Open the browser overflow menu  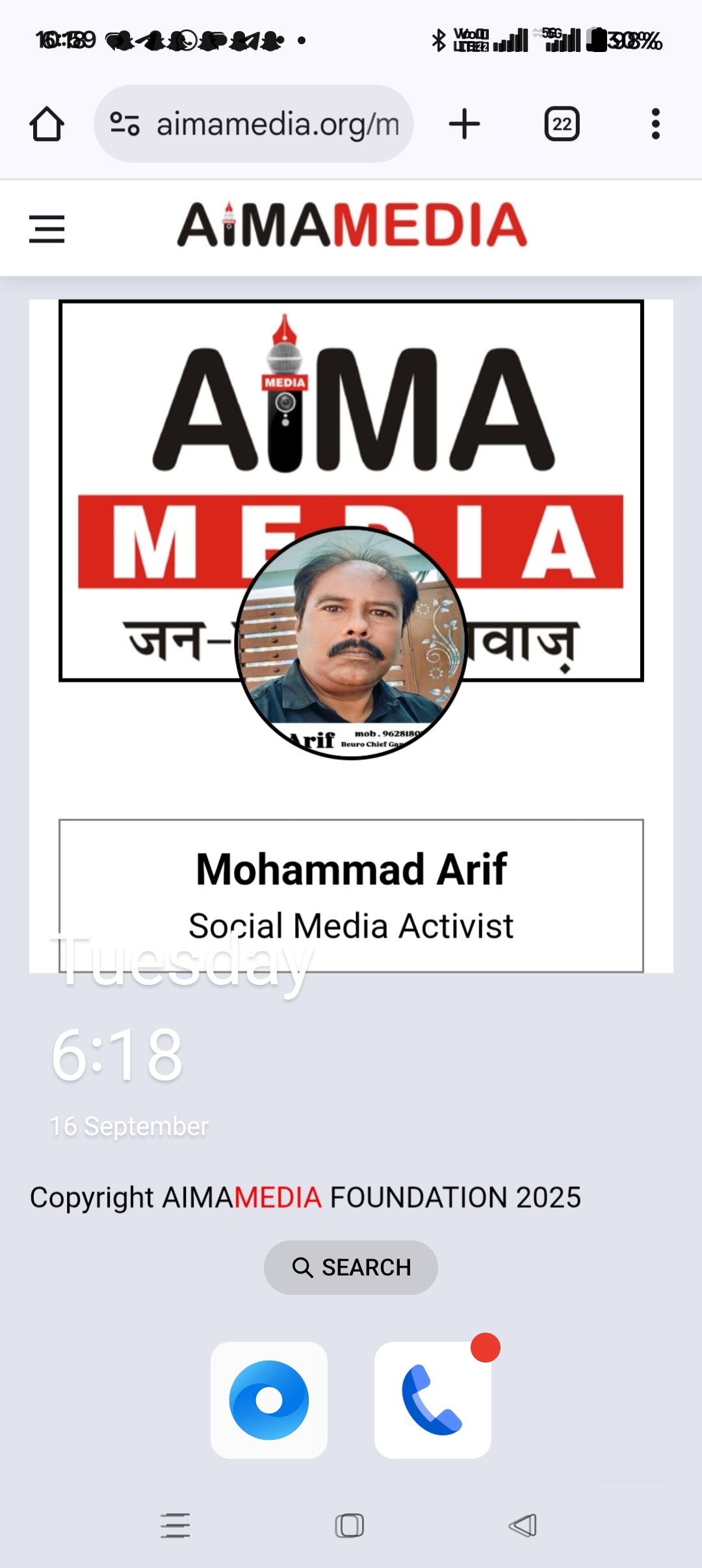[x=655, y=124]
